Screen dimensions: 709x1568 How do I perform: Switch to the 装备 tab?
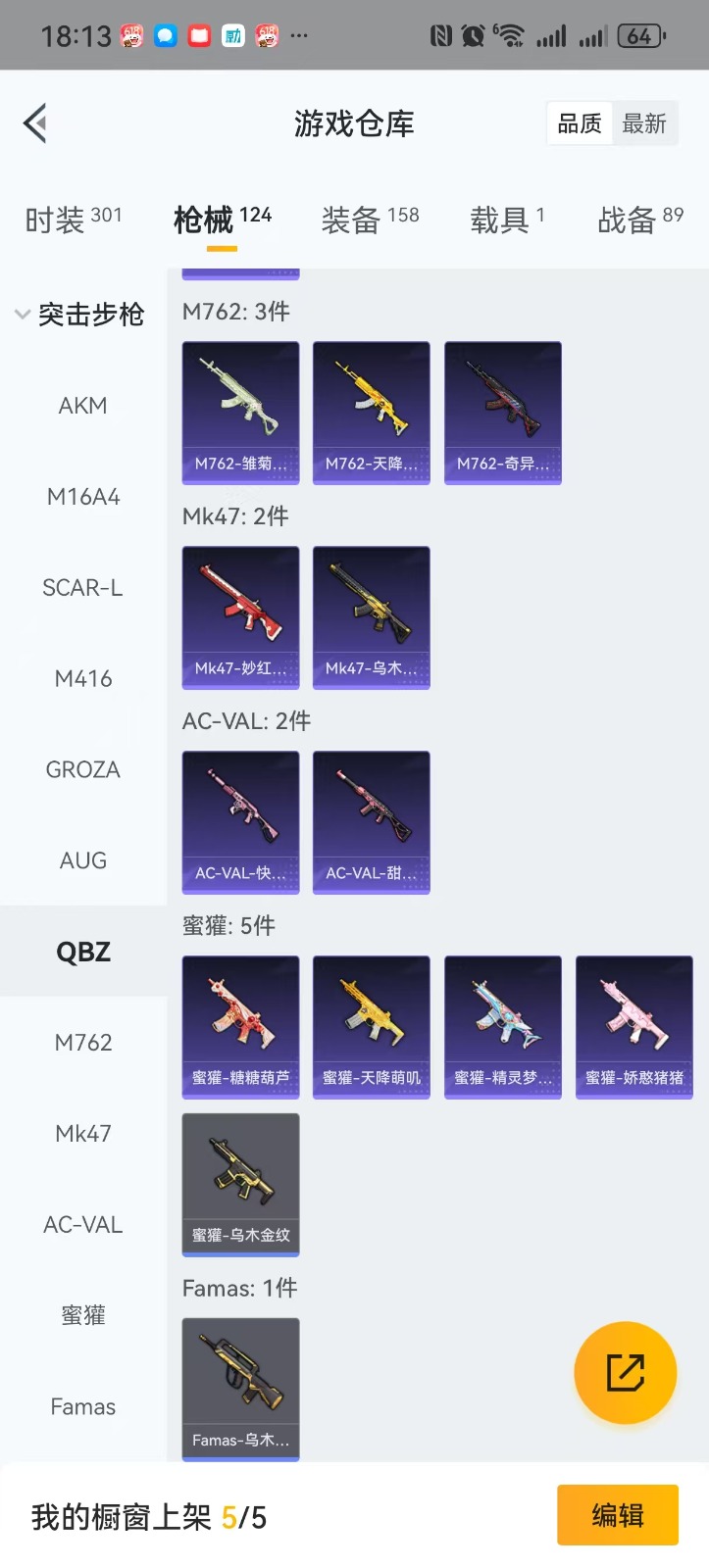(370, 220)
